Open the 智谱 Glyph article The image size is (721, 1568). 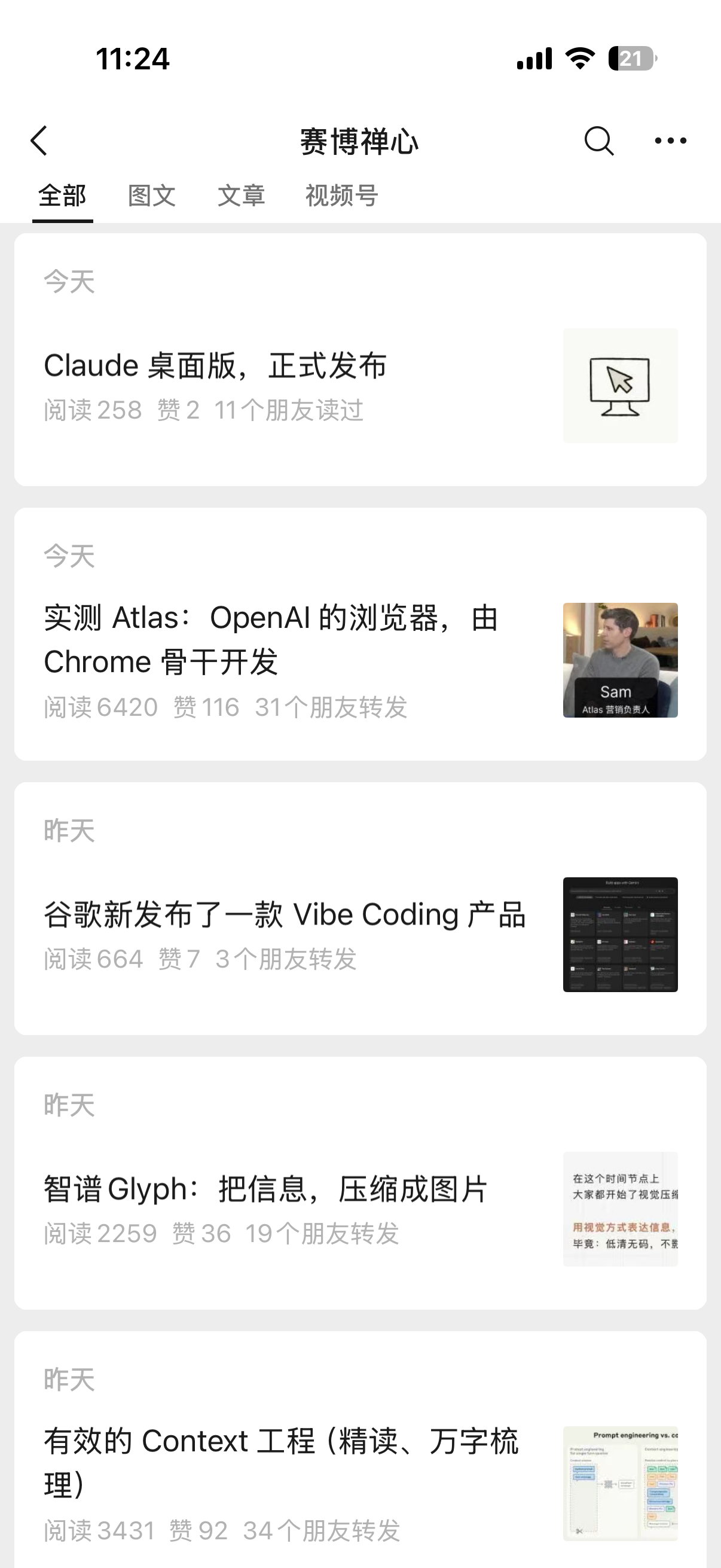[x=360, y=1183]
